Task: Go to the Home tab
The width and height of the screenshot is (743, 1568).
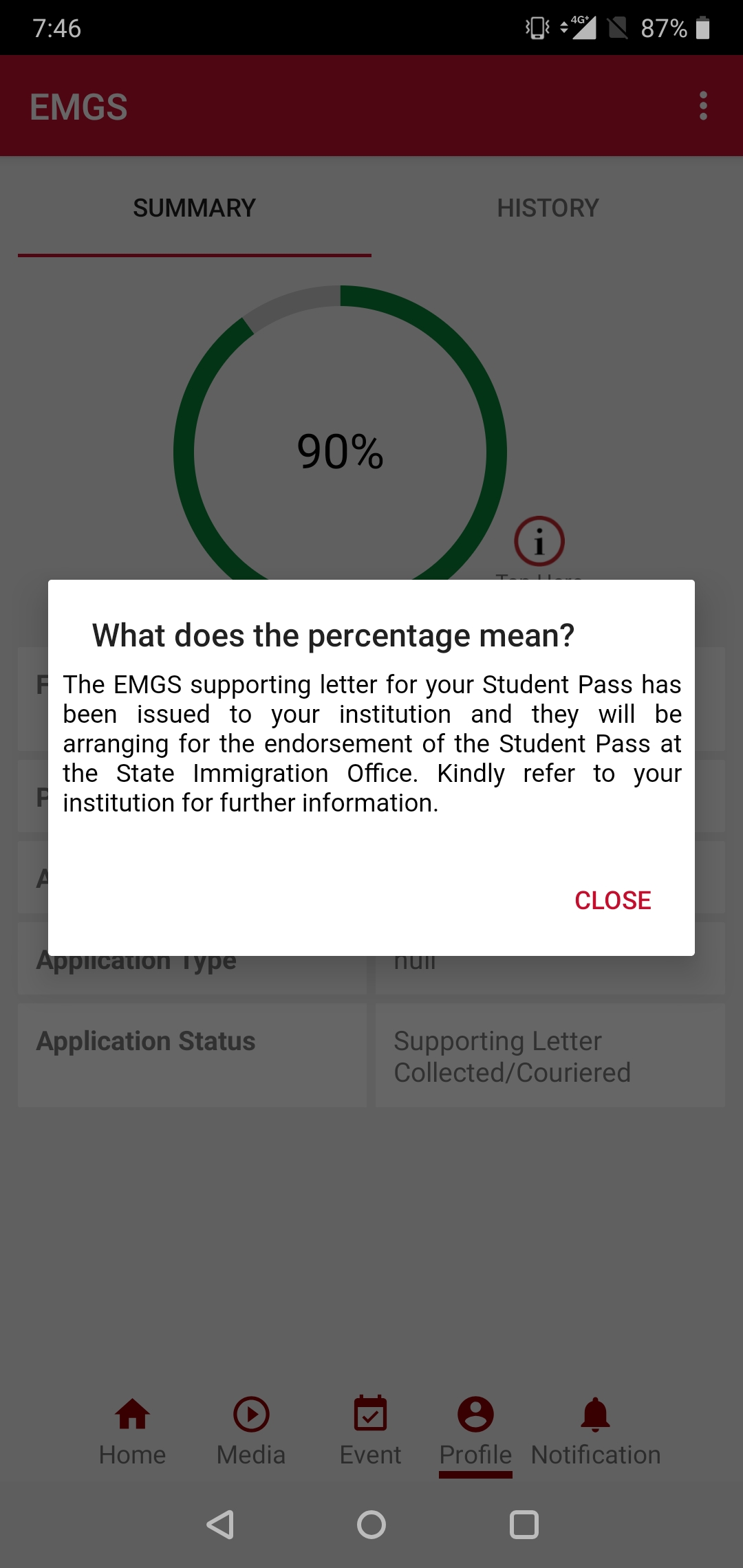Action: pyautogui.click(x=132, y=1430)
